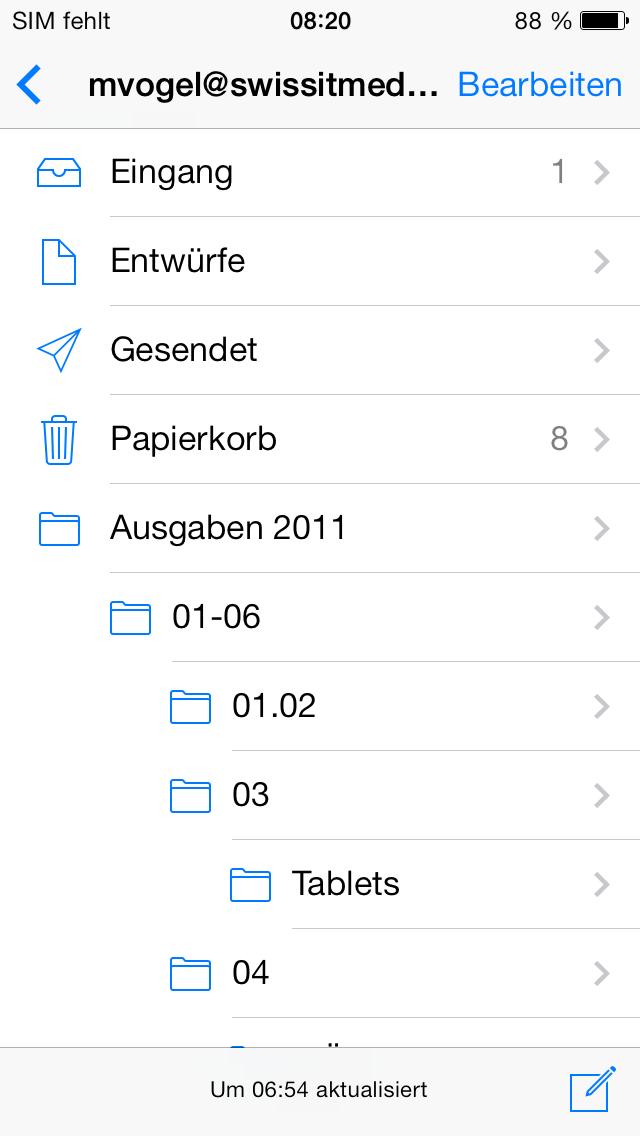Image resolution: width=640 pixels, height=1136 pixels.
Task: Open the Ausgaben 2011 folder
Action: coord(320,529)
